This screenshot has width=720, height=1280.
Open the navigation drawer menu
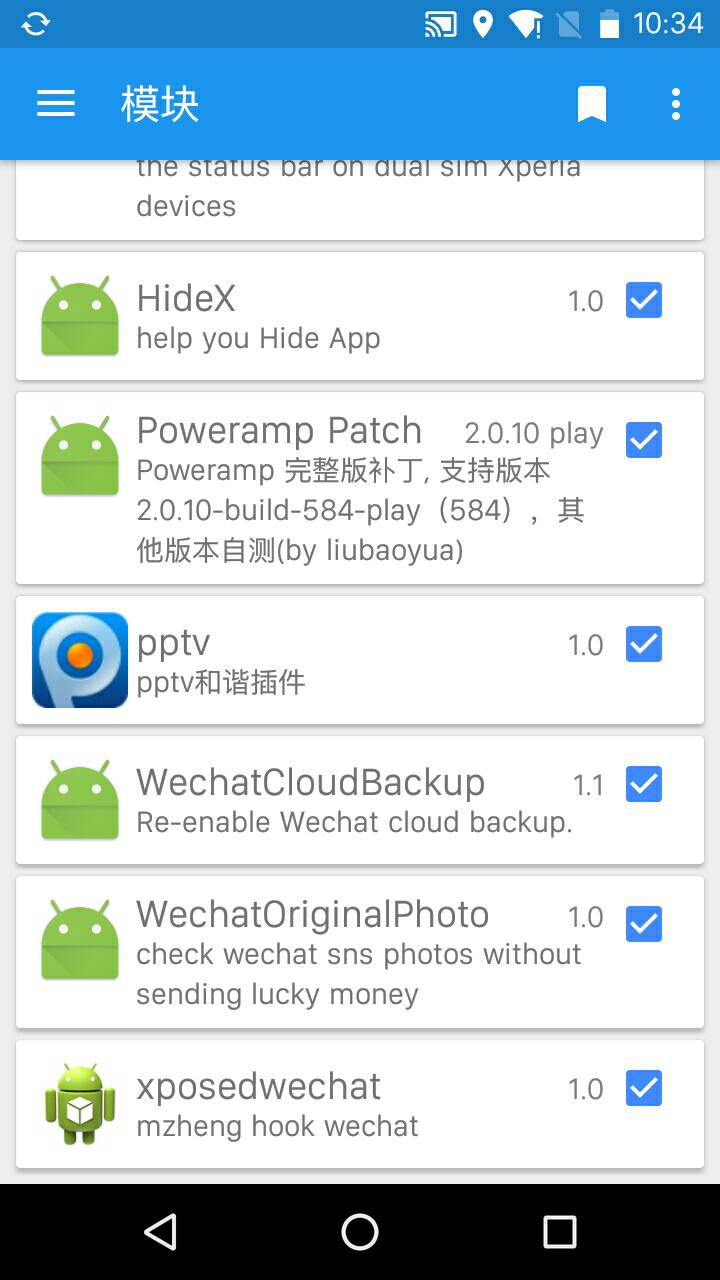coord(55,103)
